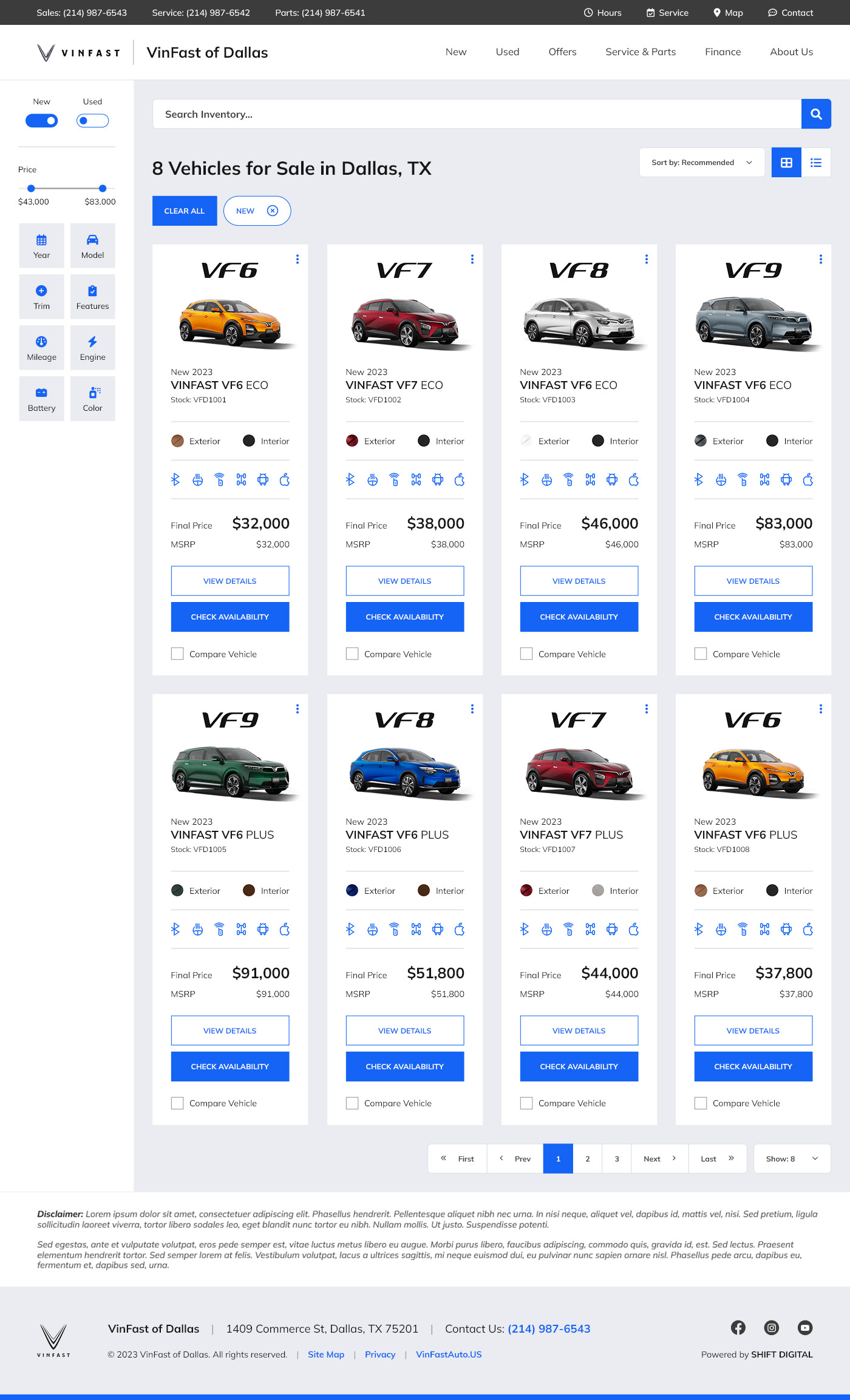This screenshot has width=850, height=1400.
Task: Jump to the Last results page
Action: (x=717, y=1158)
